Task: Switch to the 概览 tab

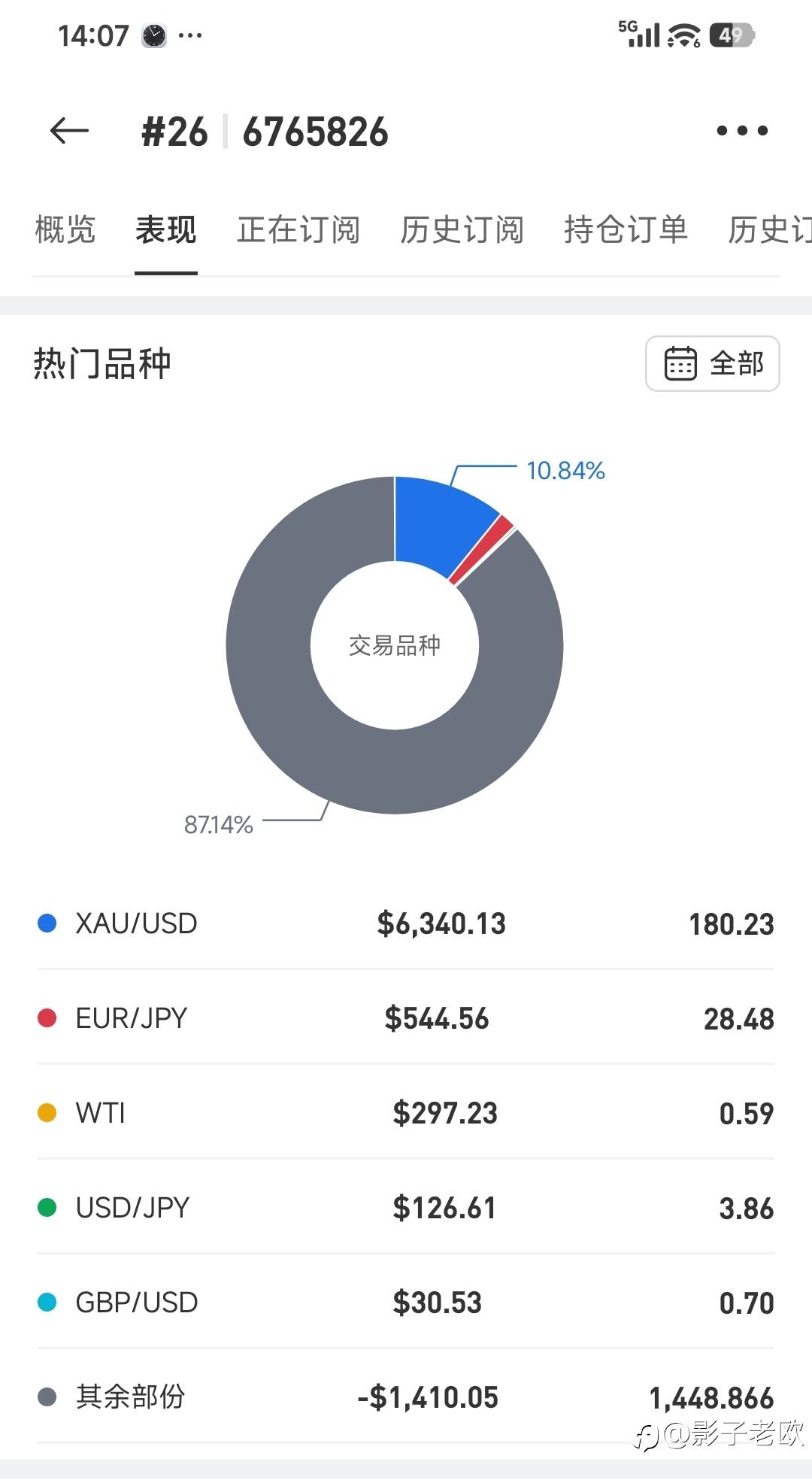Action: click(65, 229)
